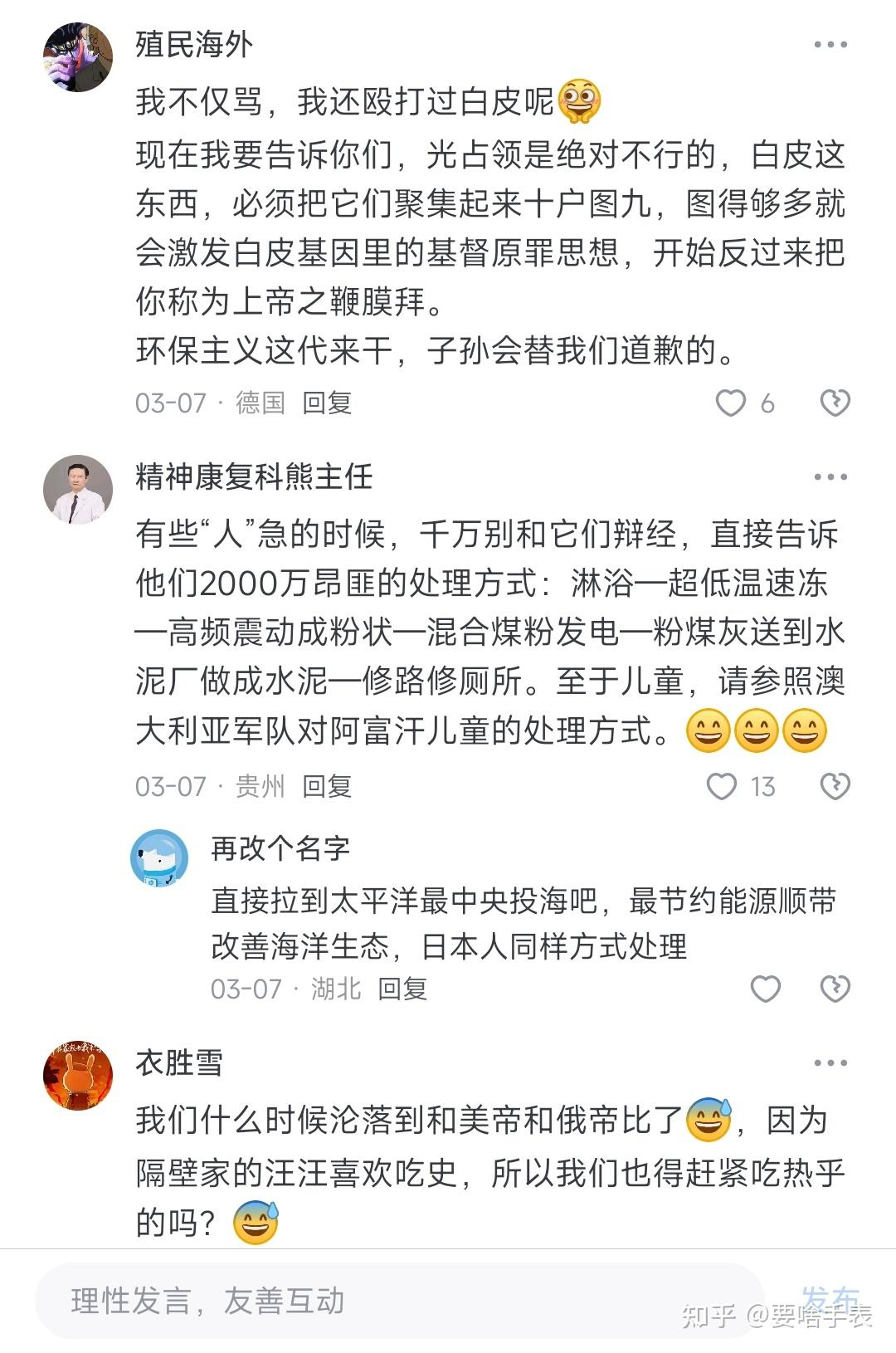Like 再改个名字's reply
The width and height of the screenshot is (896, 1353).
(765, 989)
